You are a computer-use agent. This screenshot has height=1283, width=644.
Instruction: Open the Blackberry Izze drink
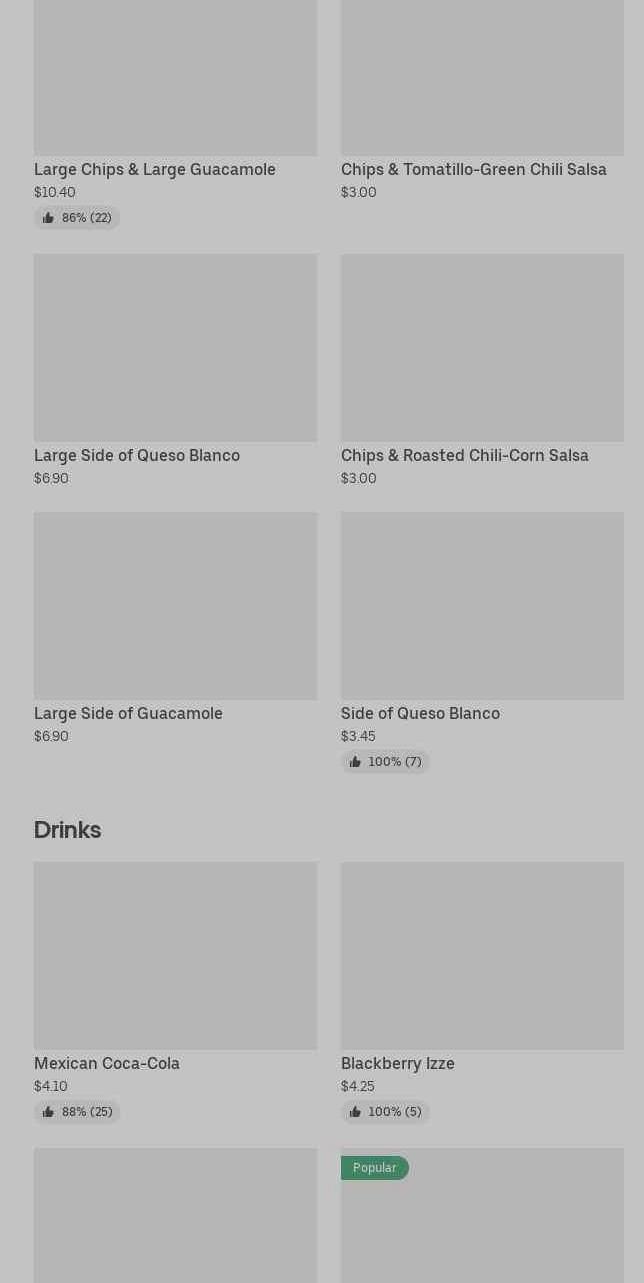coord(482,992)
